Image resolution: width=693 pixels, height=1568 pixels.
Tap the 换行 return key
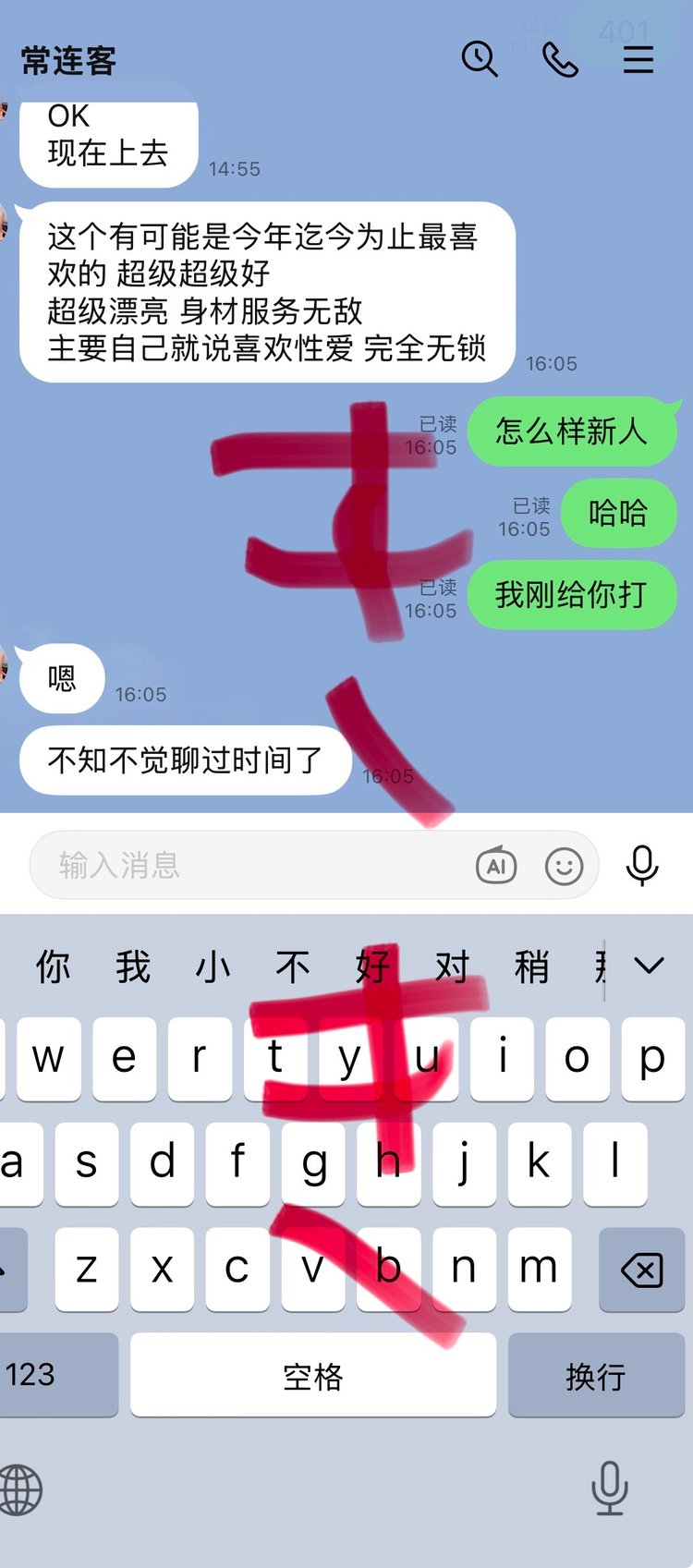coord(596,1376)
